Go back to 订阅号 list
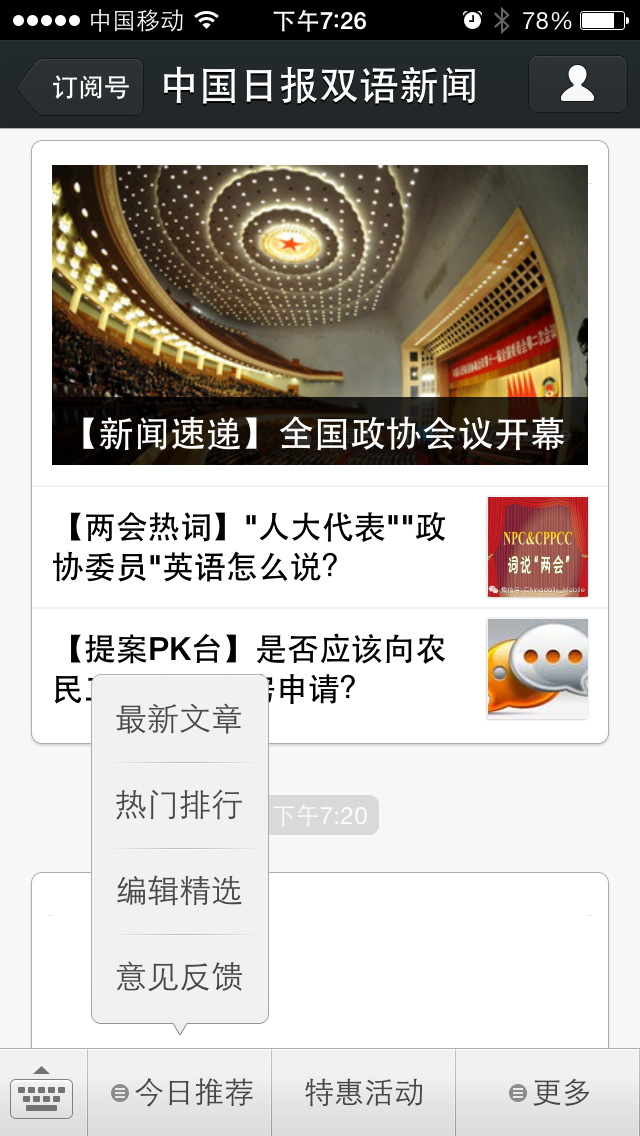This screenshot has height=1136, width=640. coord(81,86)
